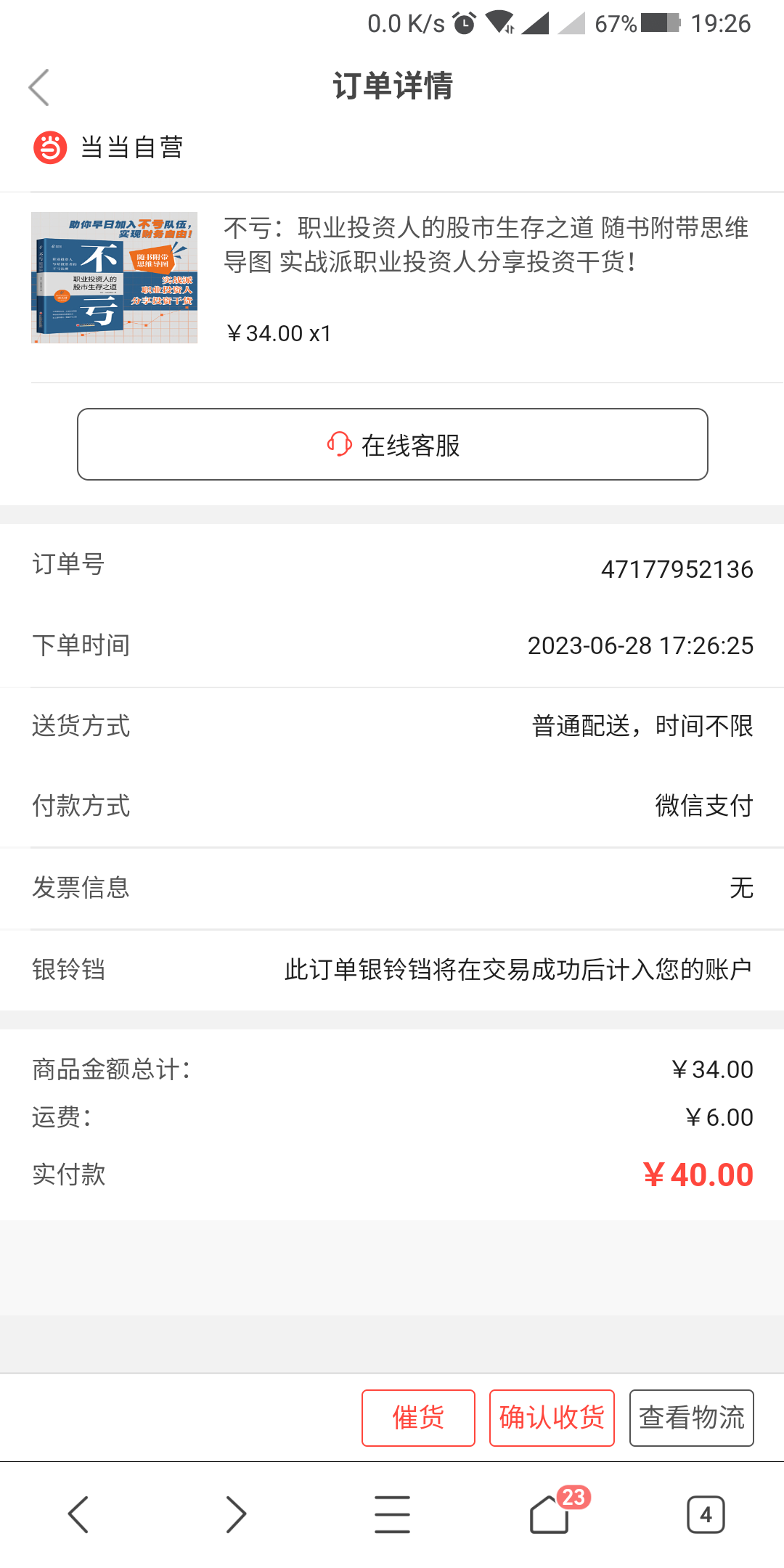The image size is (784, 1568).
Task: Go back from the order details page
Action: coord(39,88)
